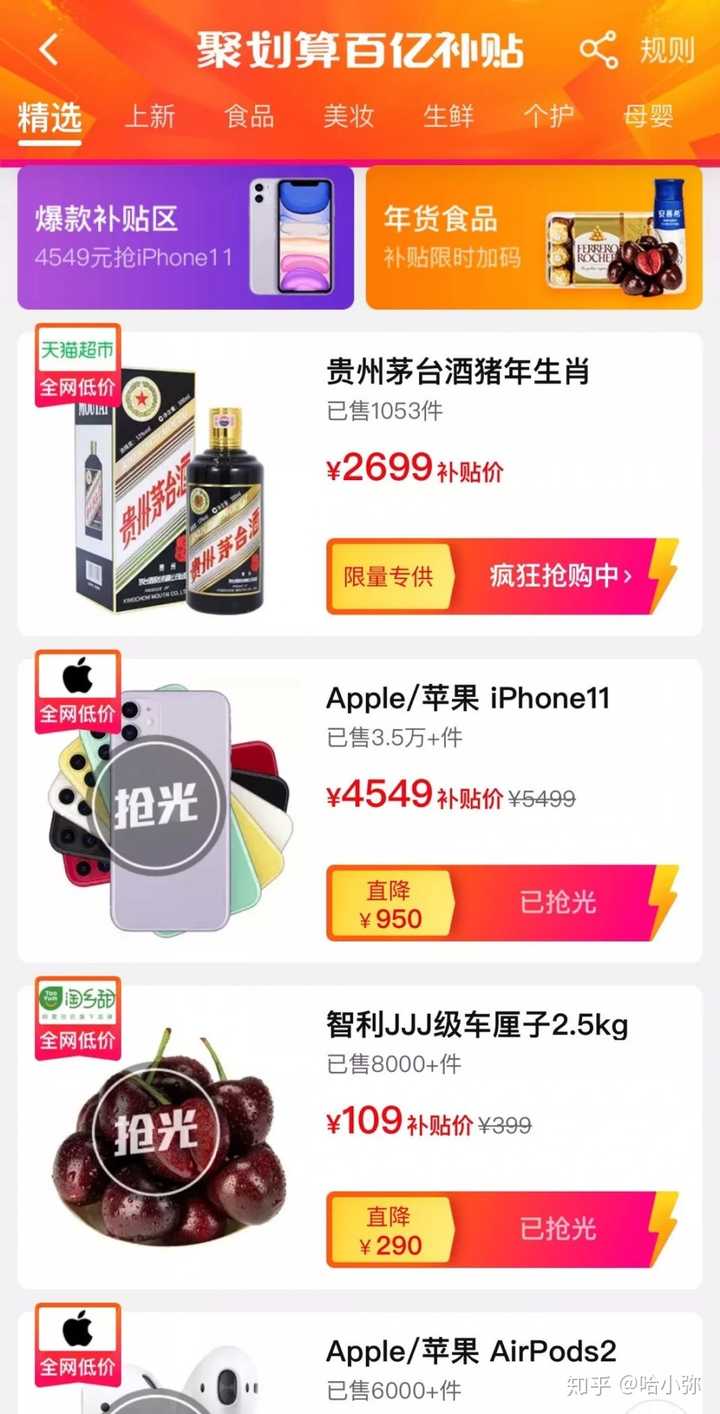This screenshot has height=1414, width=720.
Task: Open the 爆款补贴区 banner
Action: (186, 238)
